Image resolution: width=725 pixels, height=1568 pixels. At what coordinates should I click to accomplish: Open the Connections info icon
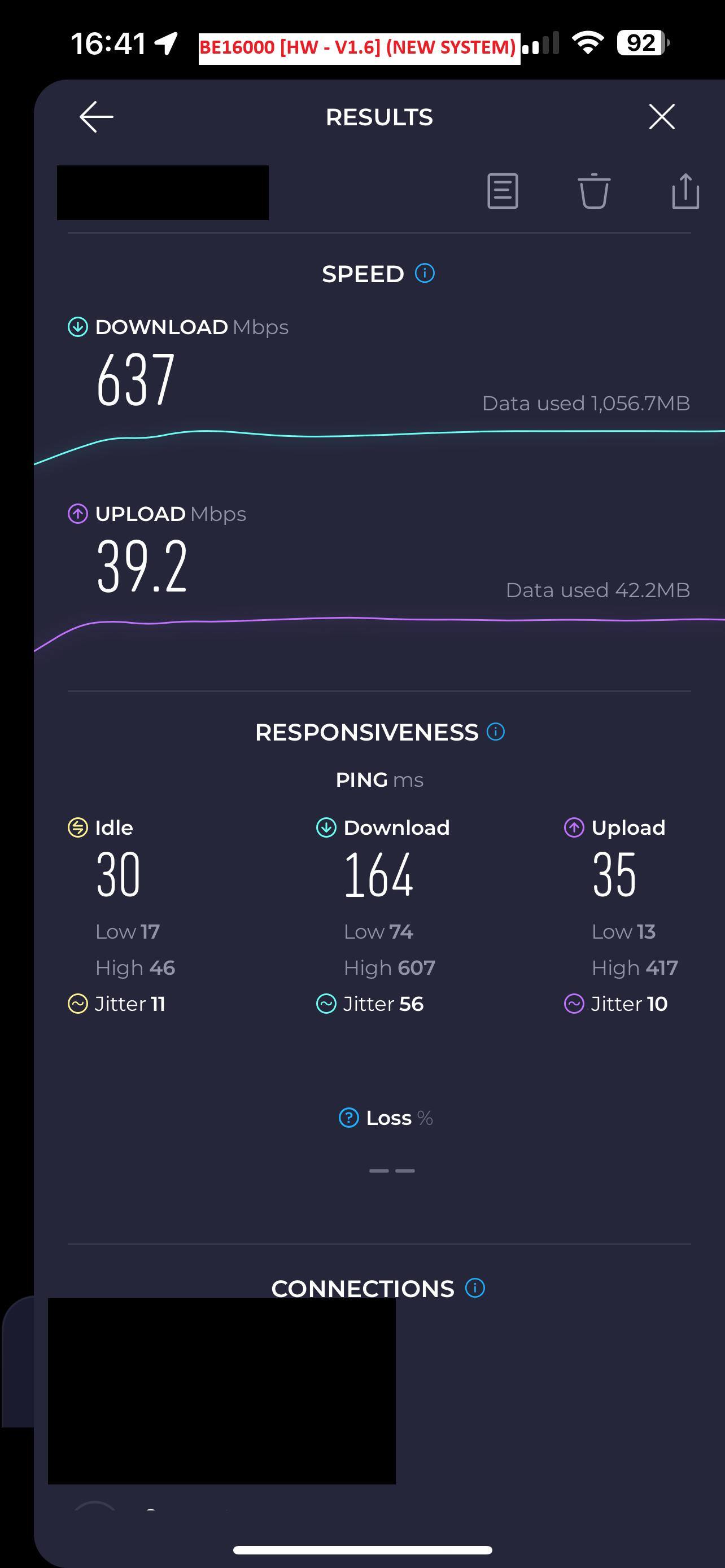tap(475, 1288)
